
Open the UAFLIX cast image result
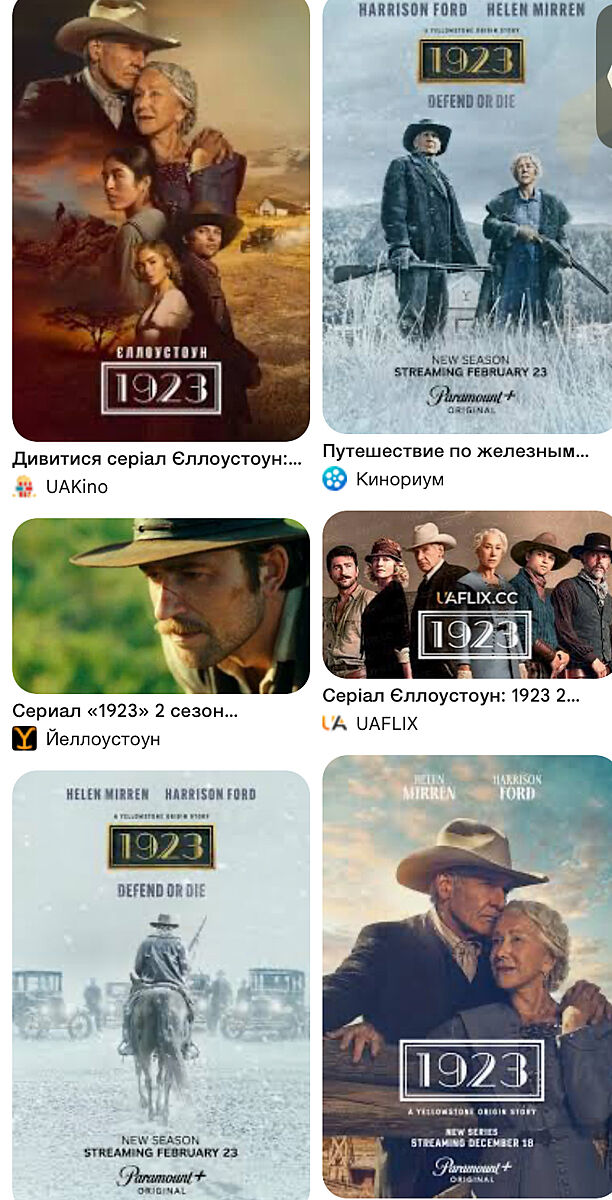[466, 595]
